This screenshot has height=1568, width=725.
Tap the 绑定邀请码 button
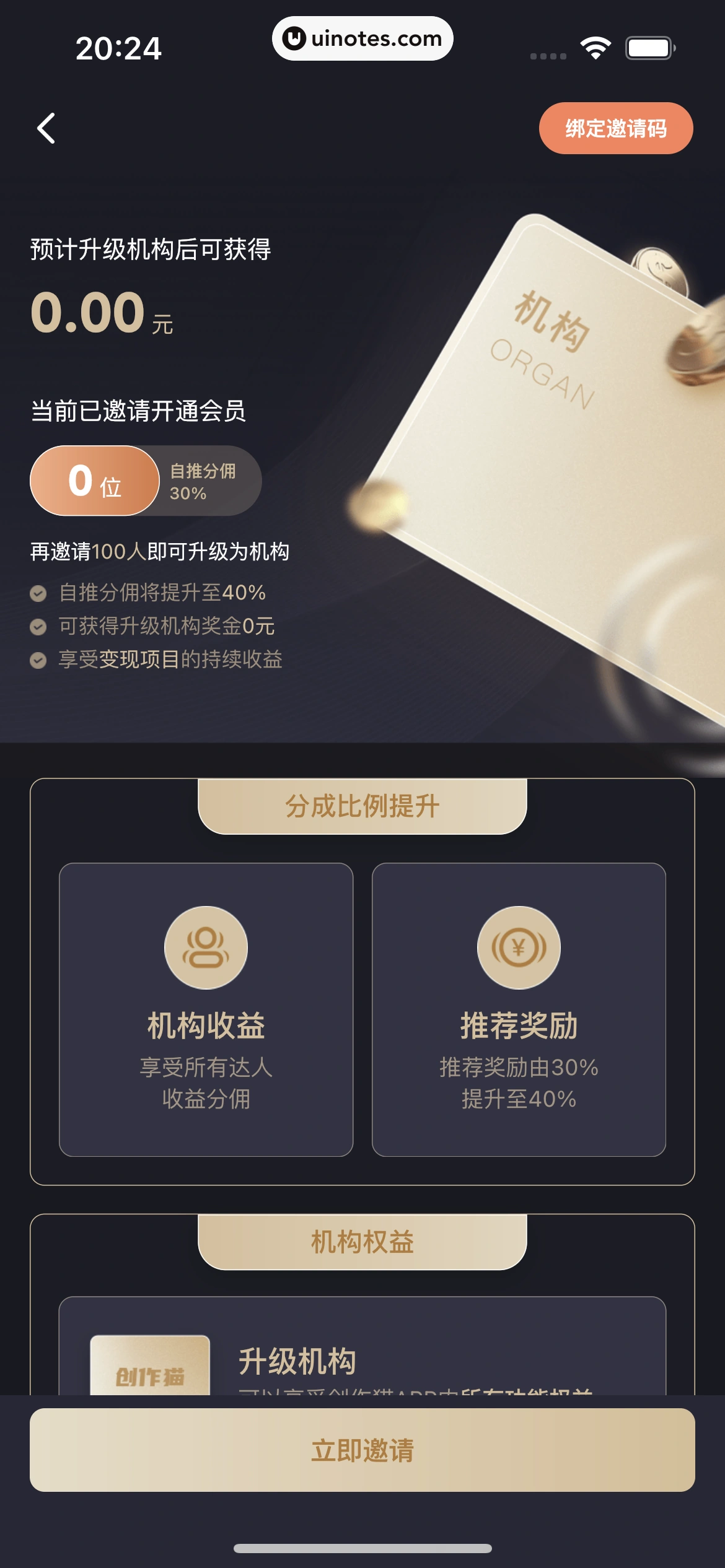(615, 128)
